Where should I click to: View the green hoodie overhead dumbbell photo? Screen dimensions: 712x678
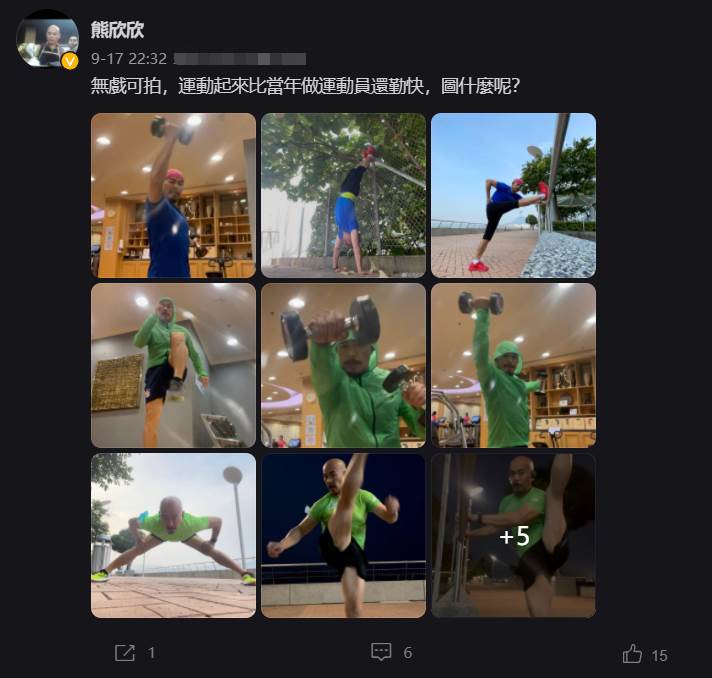[x=513, y=365]
